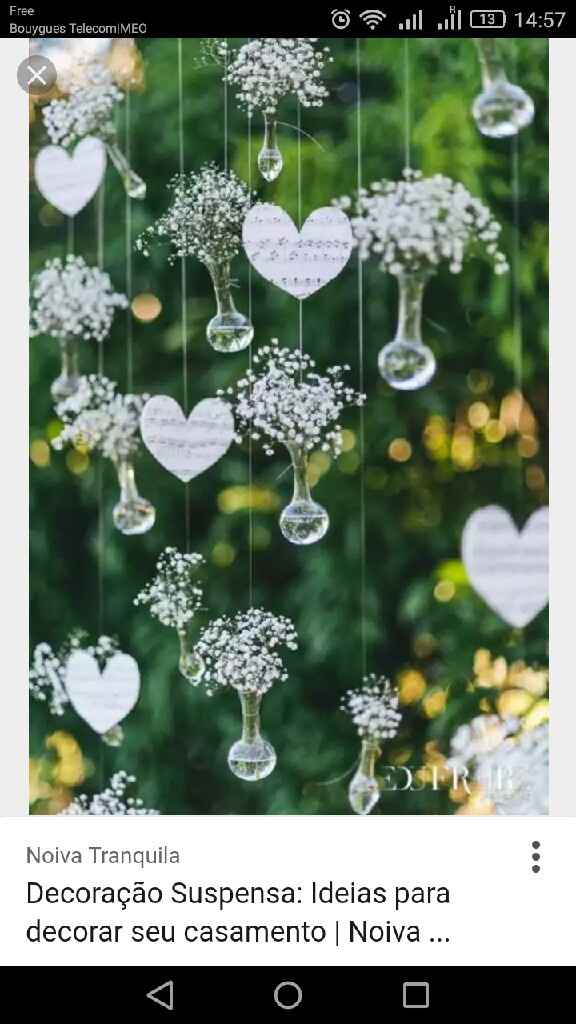Close the image viewer
This screenshot has height=1024, width=576.
click(x=37, y=76)
